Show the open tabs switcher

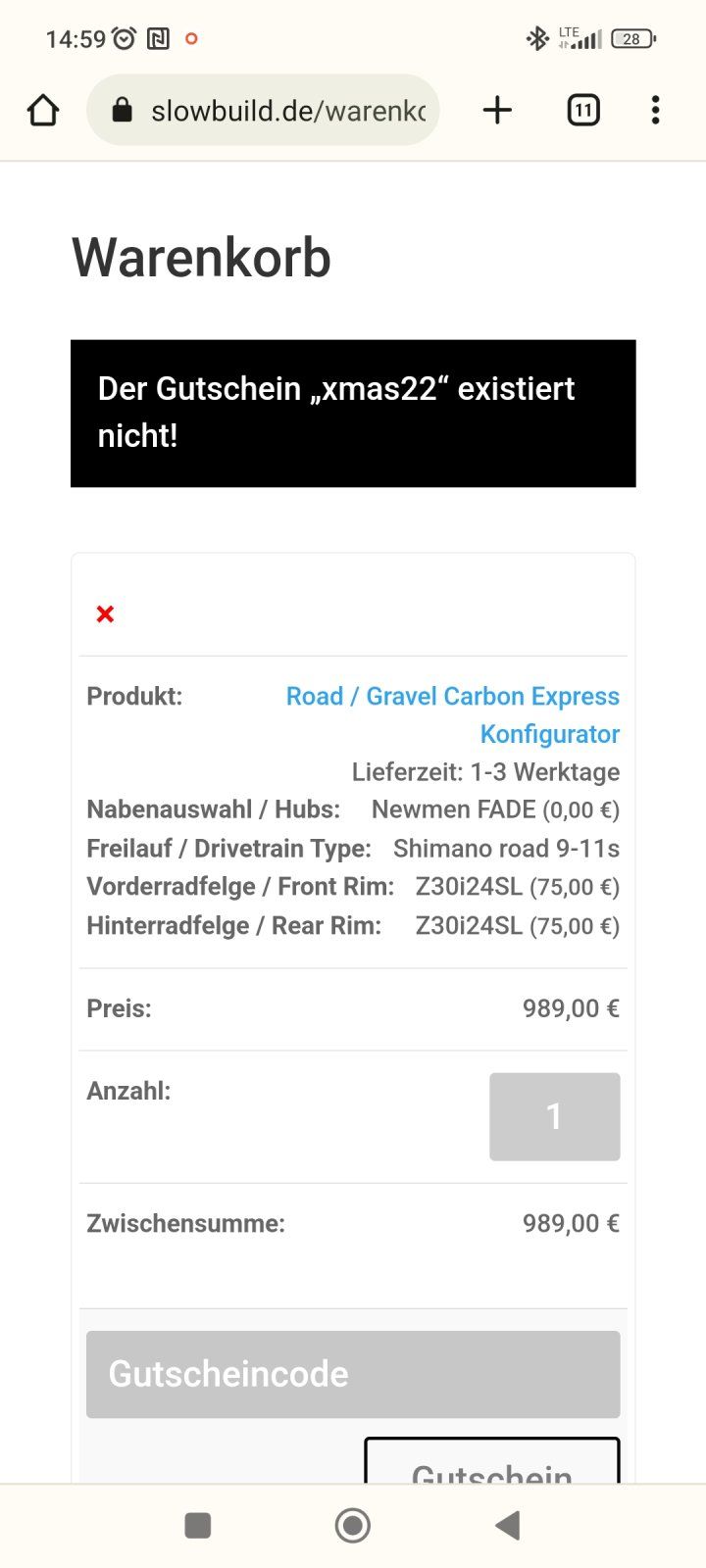(x=583, y=111)
